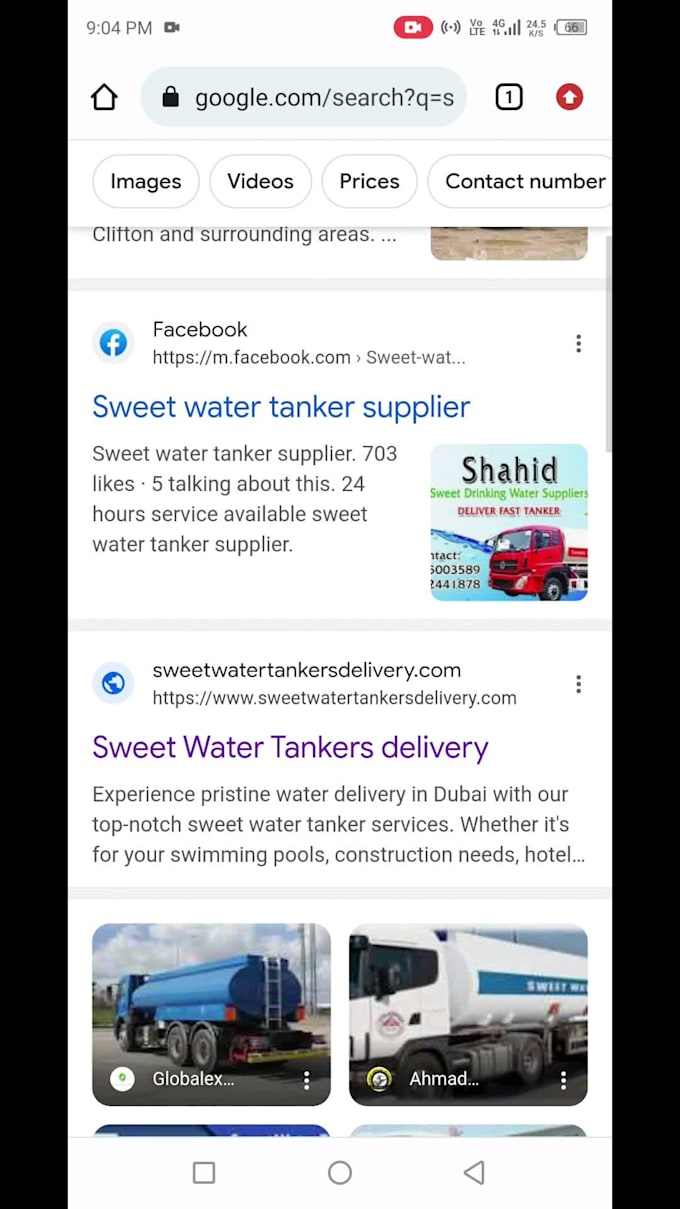The width and height of the screenshot is (680, 1209).
Task: Edit the google.com address bar
Action: pyautogui.click(x=310, y=97)
